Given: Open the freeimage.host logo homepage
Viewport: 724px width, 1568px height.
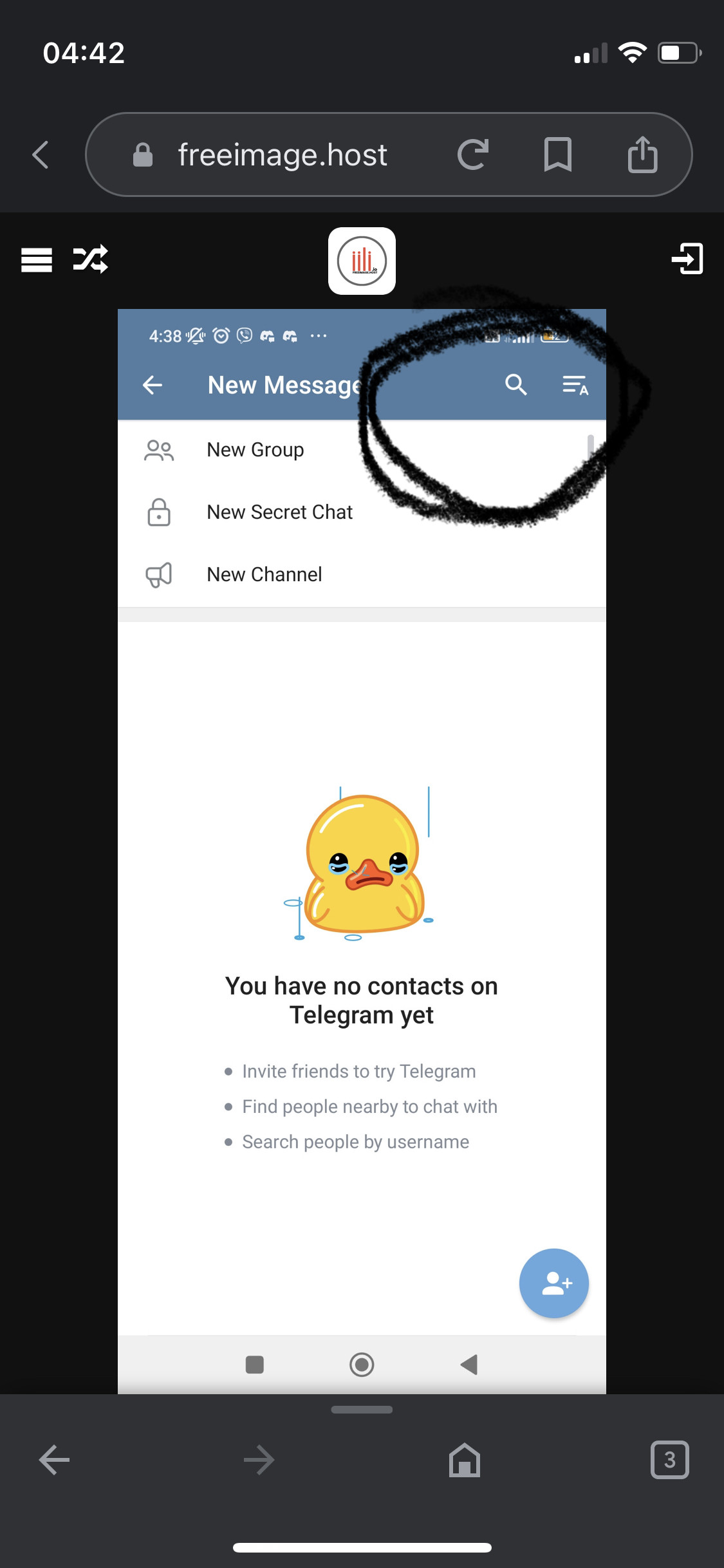Looking at the screenshot, I should pos(362,261).
